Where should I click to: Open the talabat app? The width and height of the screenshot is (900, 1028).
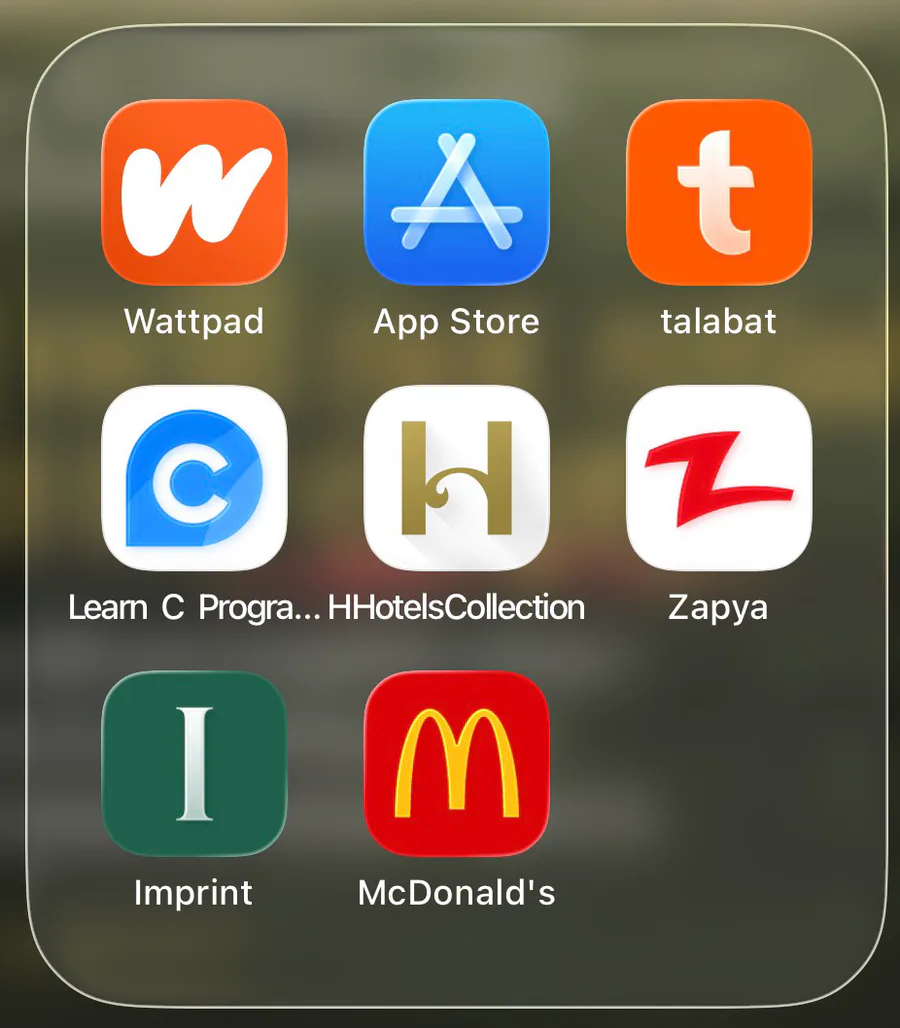click(718, 192)
